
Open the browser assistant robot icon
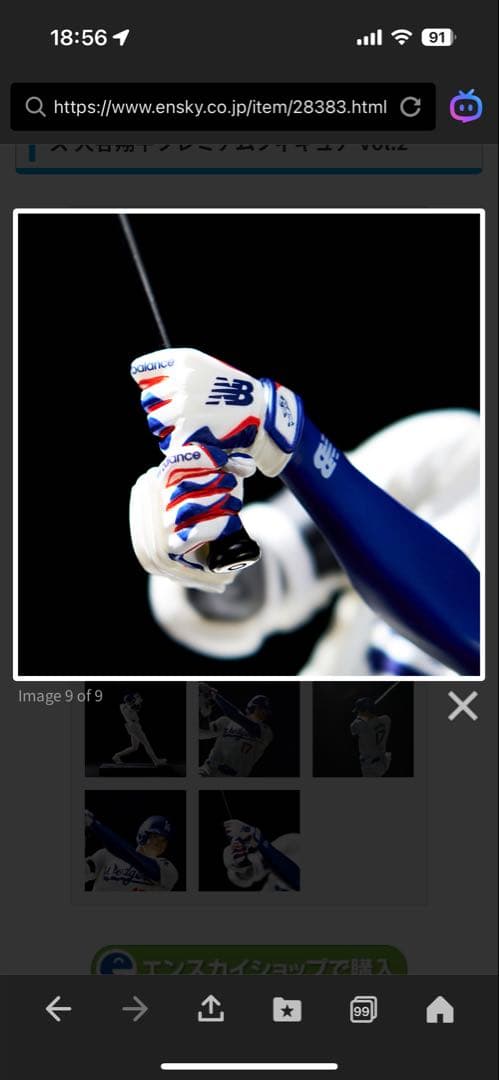[x=467, y=107]
